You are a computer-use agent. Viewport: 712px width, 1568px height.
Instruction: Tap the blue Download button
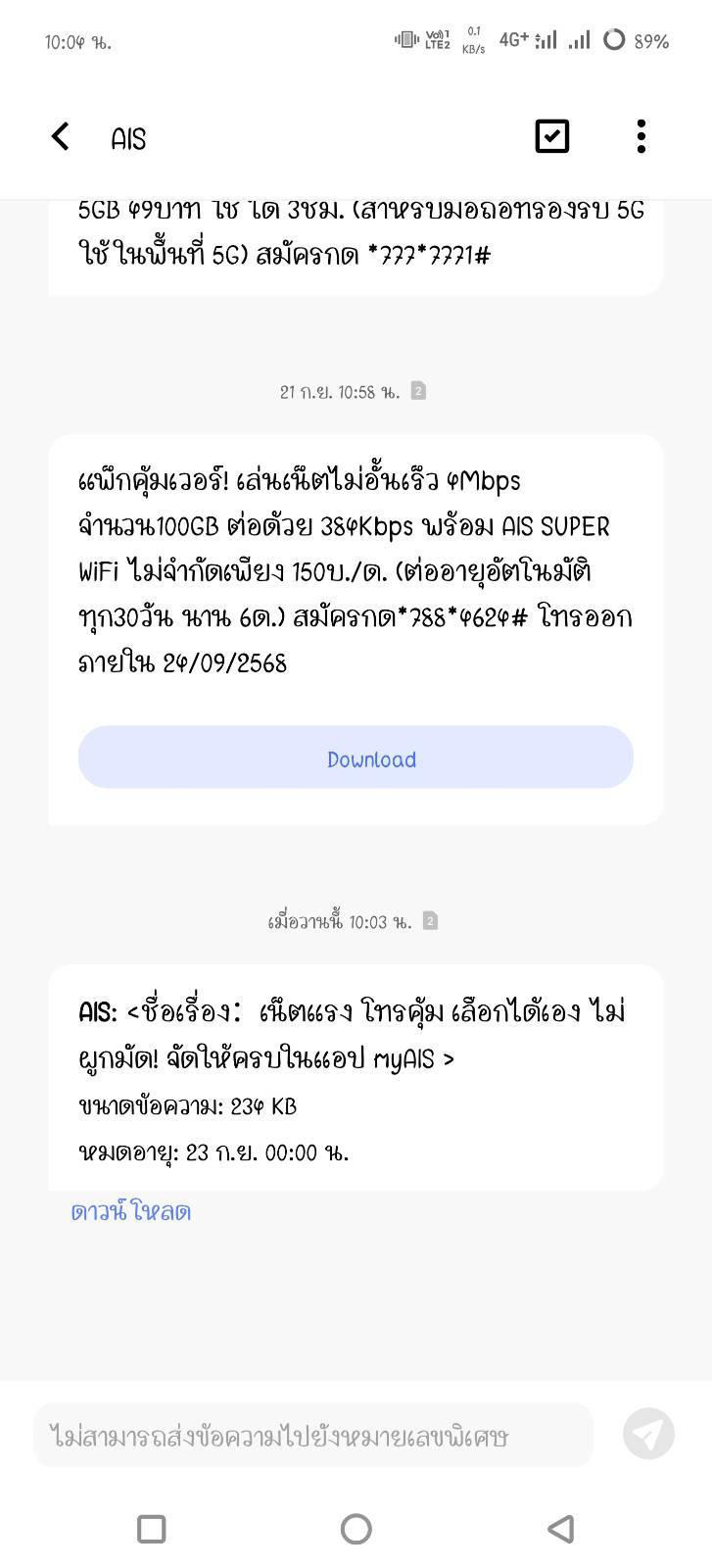click(356, 758)
